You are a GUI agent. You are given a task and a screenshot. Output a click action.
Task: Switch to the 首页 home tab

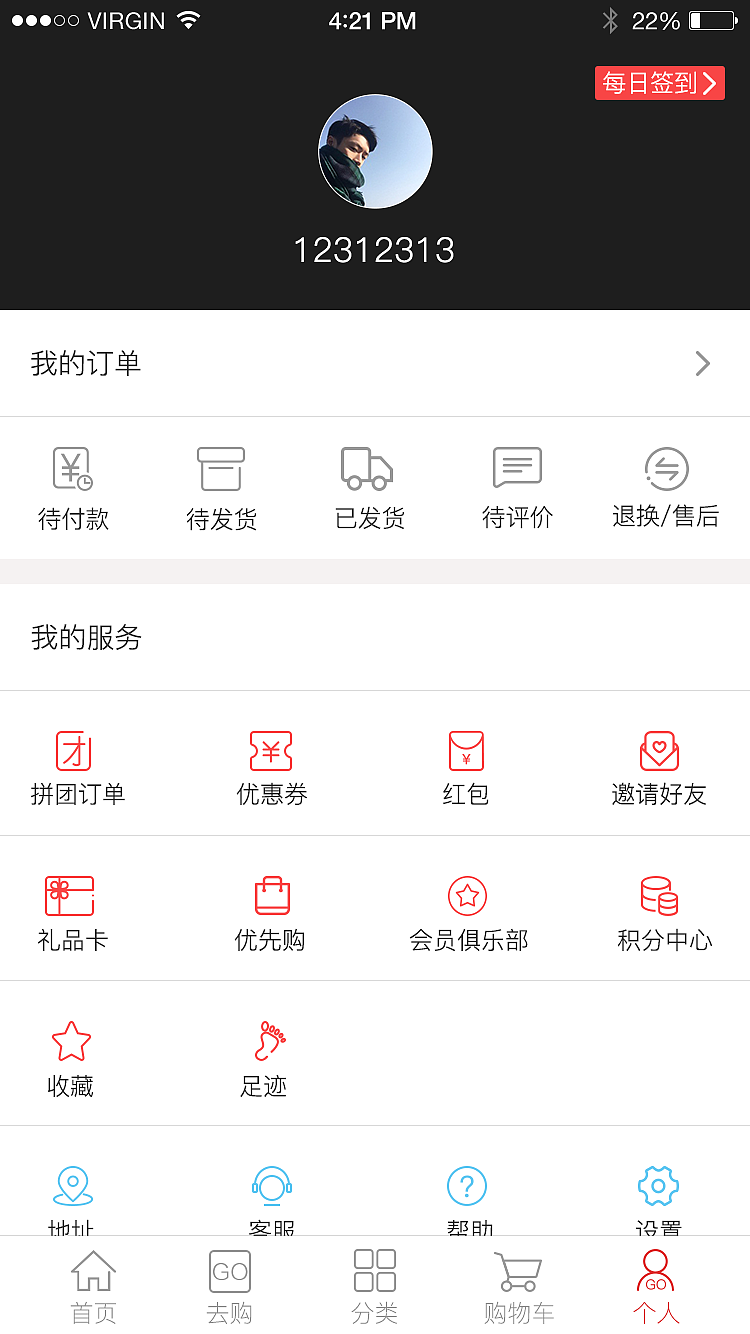pyautogui.click(x=93, y=1286)
